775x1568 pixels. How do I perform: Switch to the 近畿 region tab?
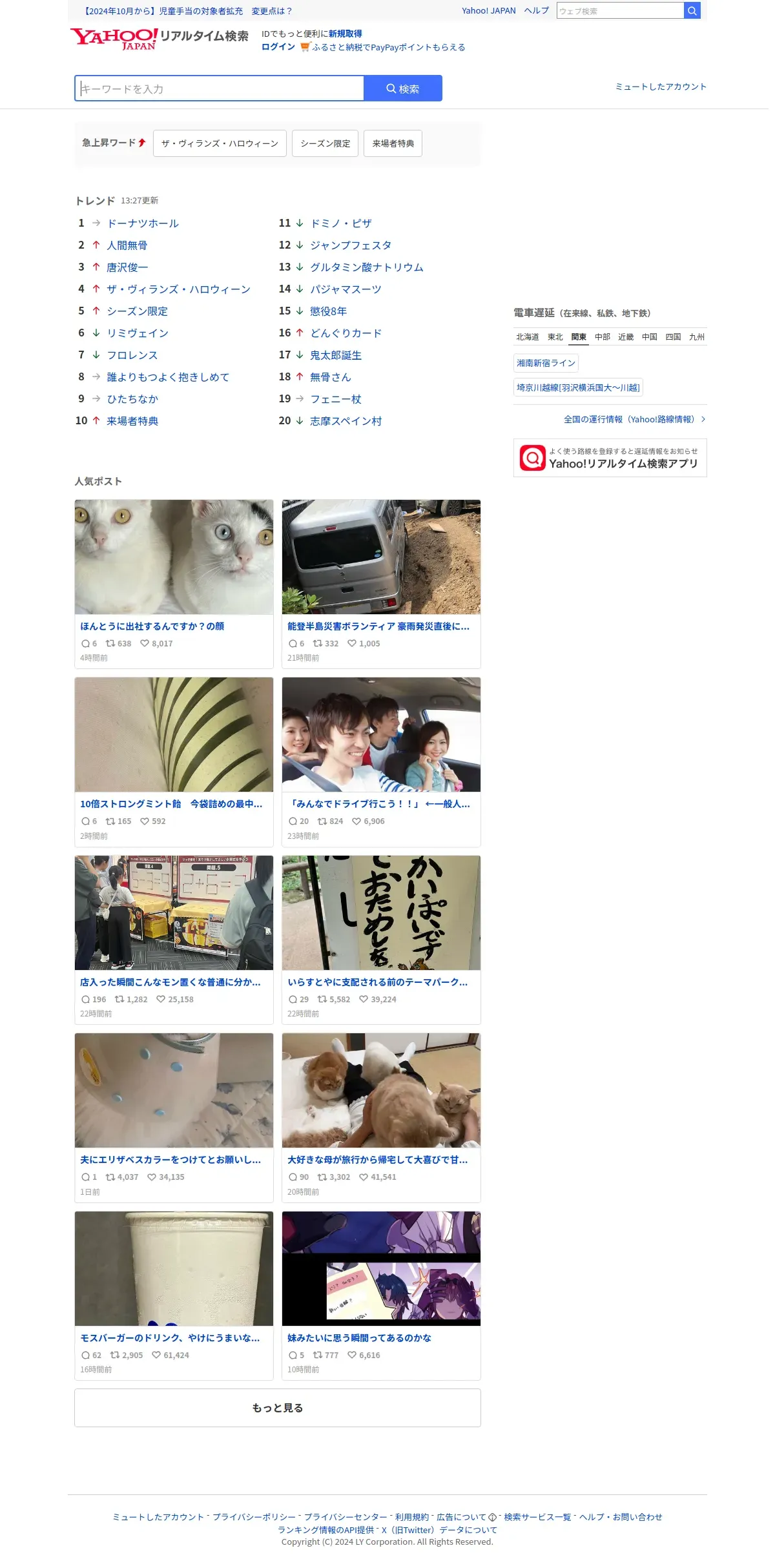(x=626, y=337)
